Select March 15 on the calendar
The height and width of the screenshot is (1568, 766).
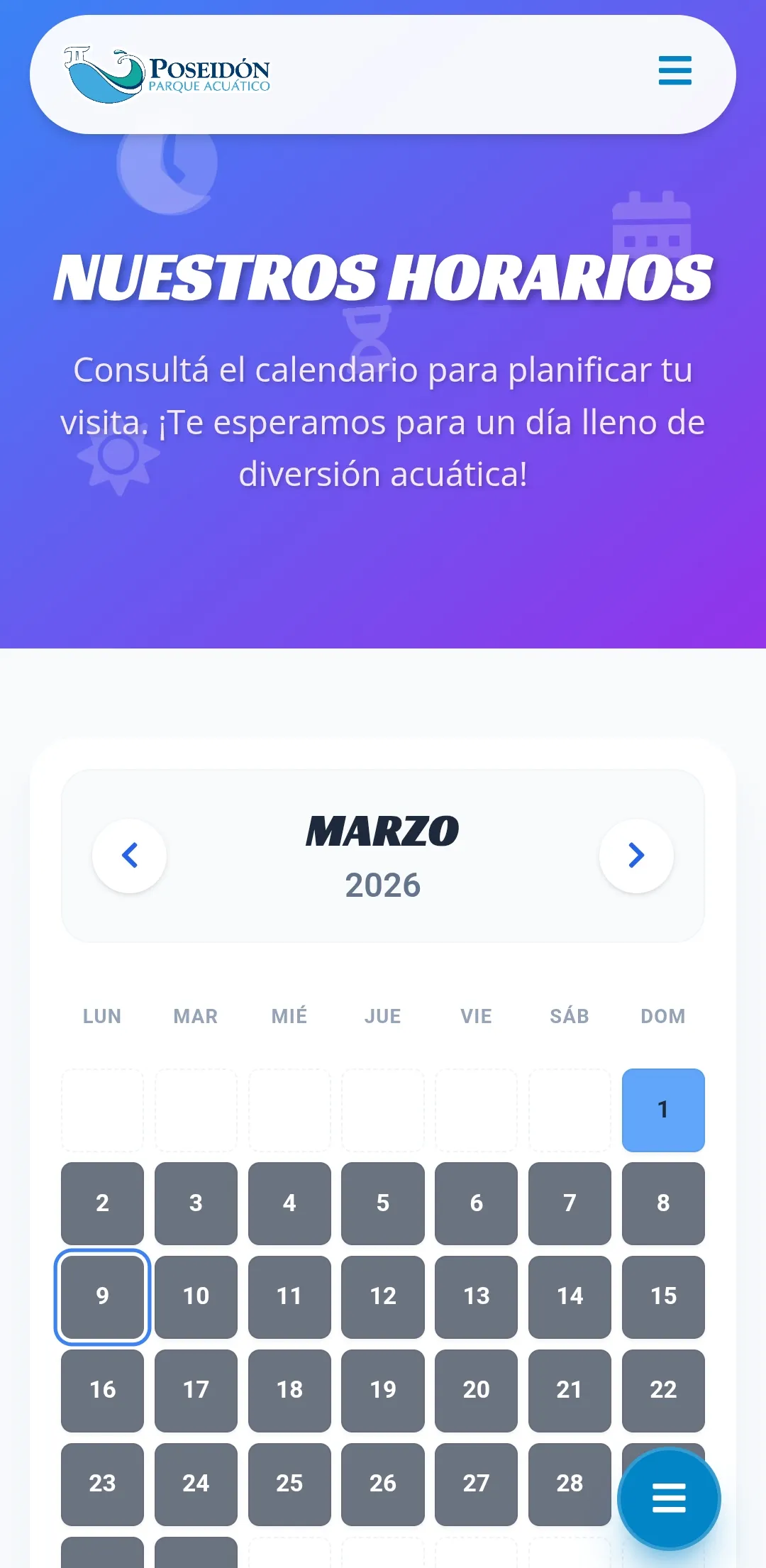click(662, 1297)
